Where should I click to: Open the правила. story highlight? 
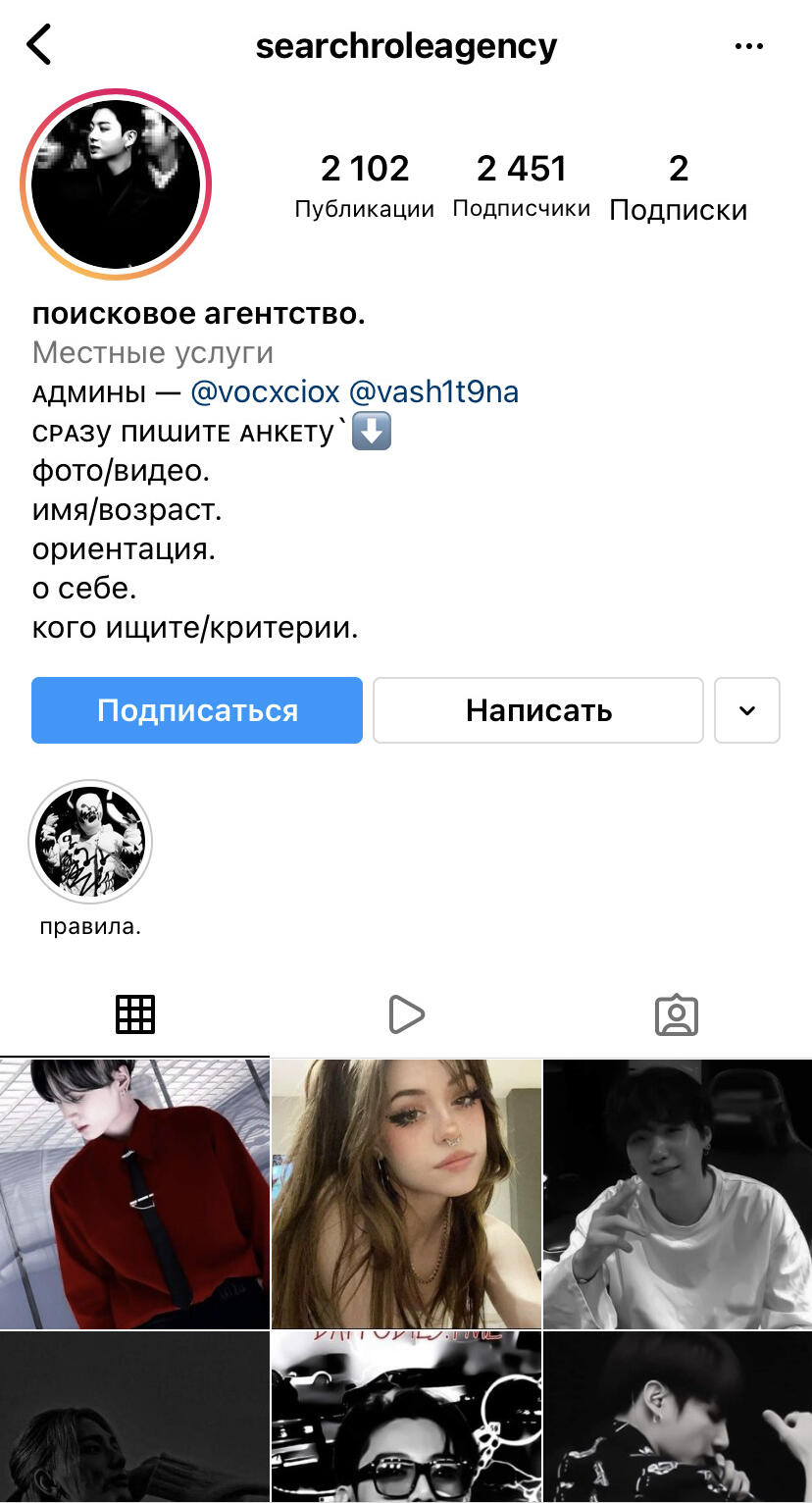click(90, 842)
